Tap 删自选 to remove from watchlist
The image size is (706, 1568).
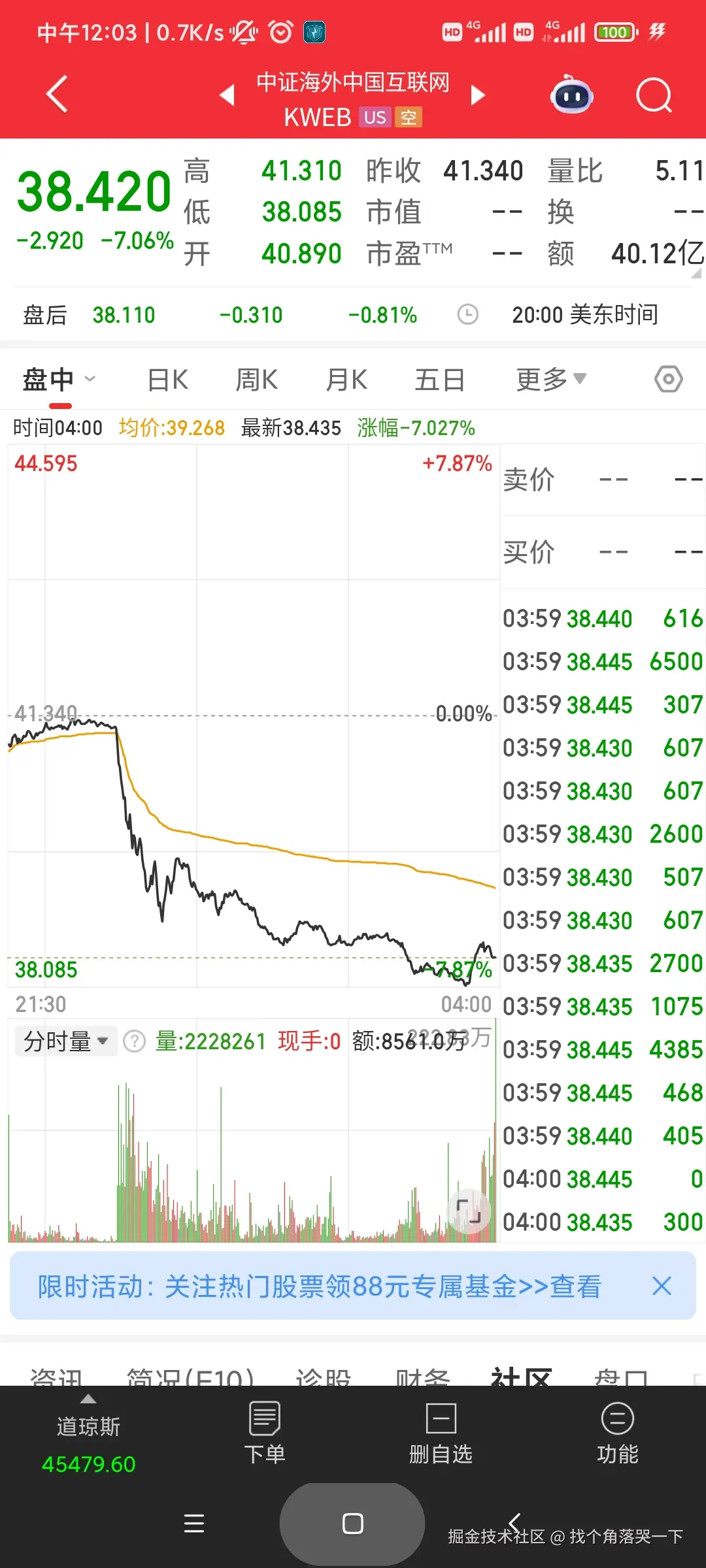coord(441,1434)
